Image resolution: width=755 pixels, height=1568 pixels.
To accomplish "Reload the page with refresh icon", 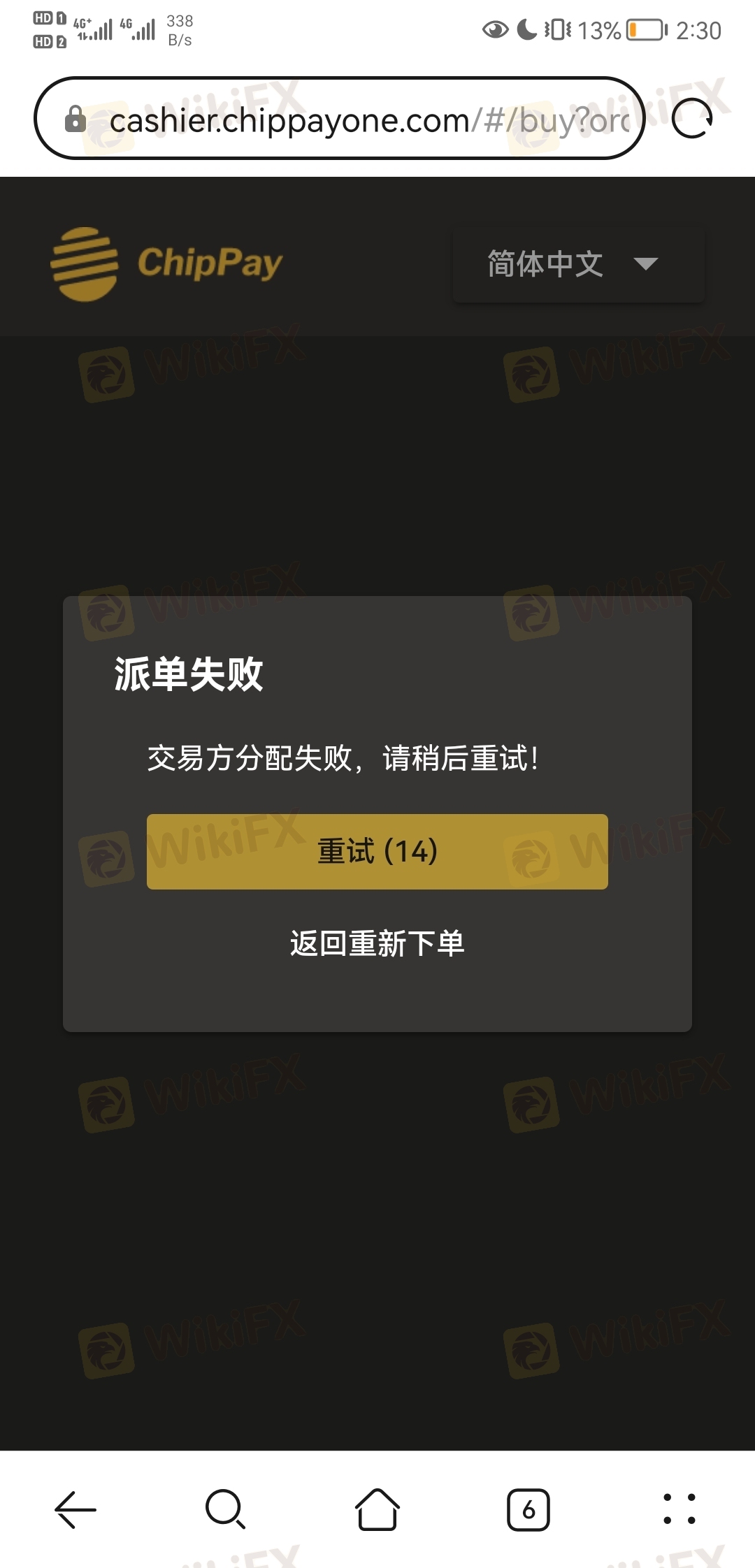I will click(x=691, y=119).
